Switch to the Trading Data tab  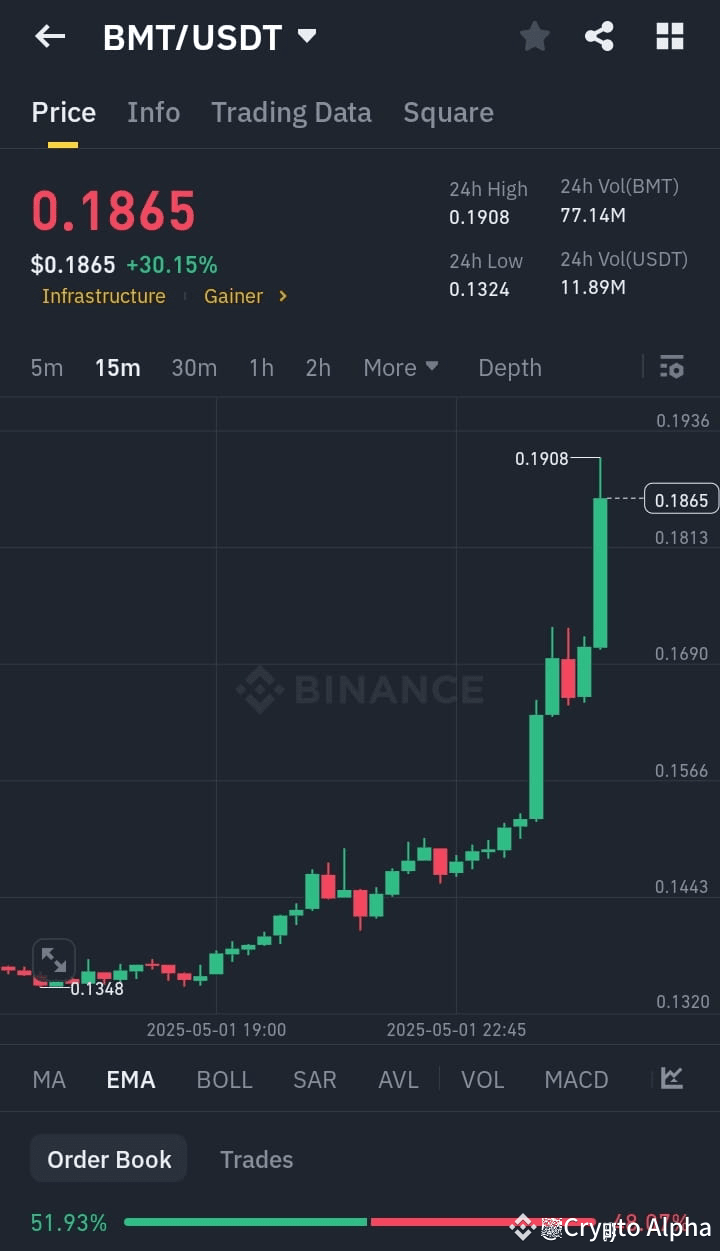pos(291,112)
